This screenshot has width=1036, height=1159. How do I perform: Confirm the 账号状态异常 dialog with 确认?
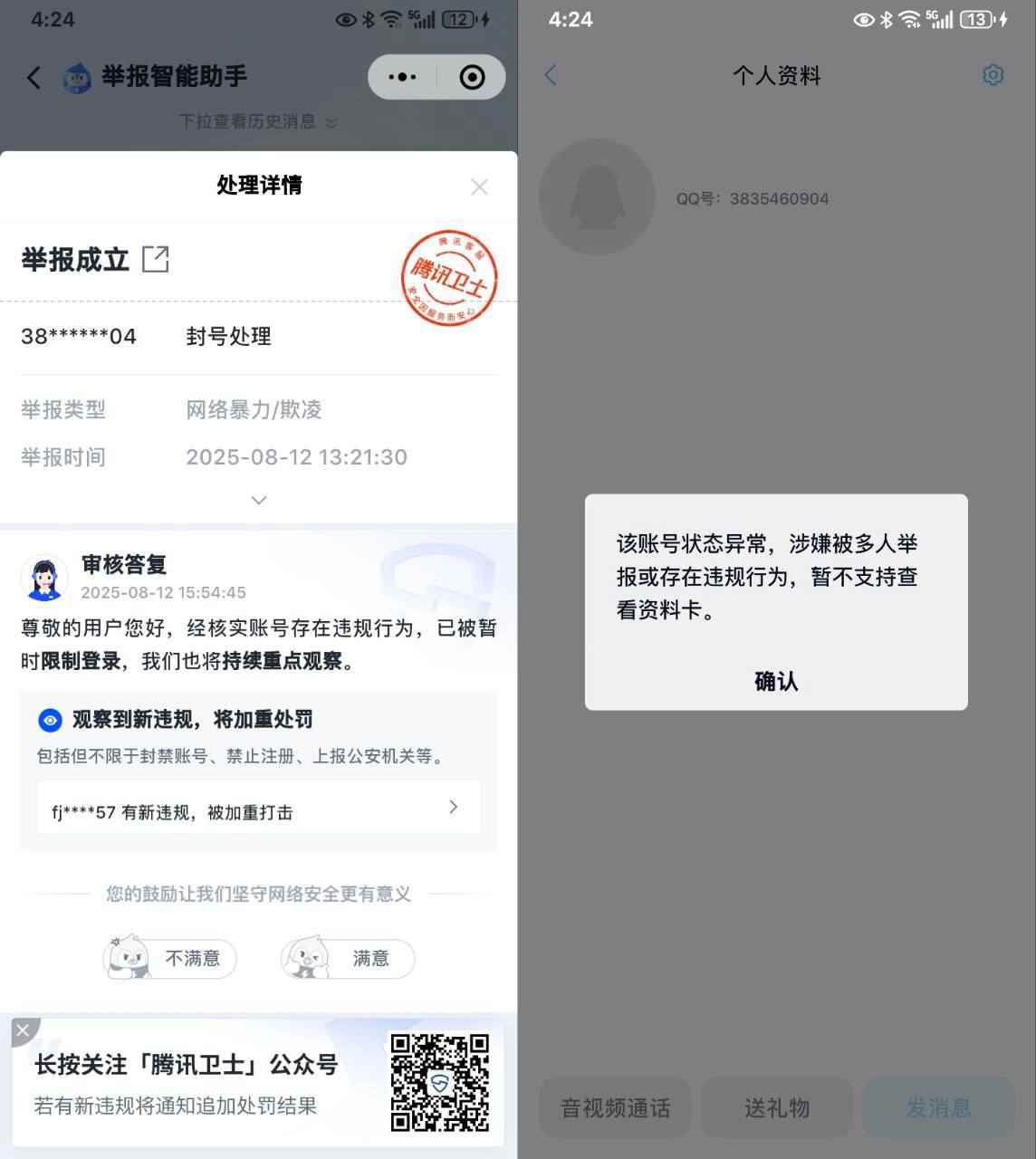[x=776, y=681]
